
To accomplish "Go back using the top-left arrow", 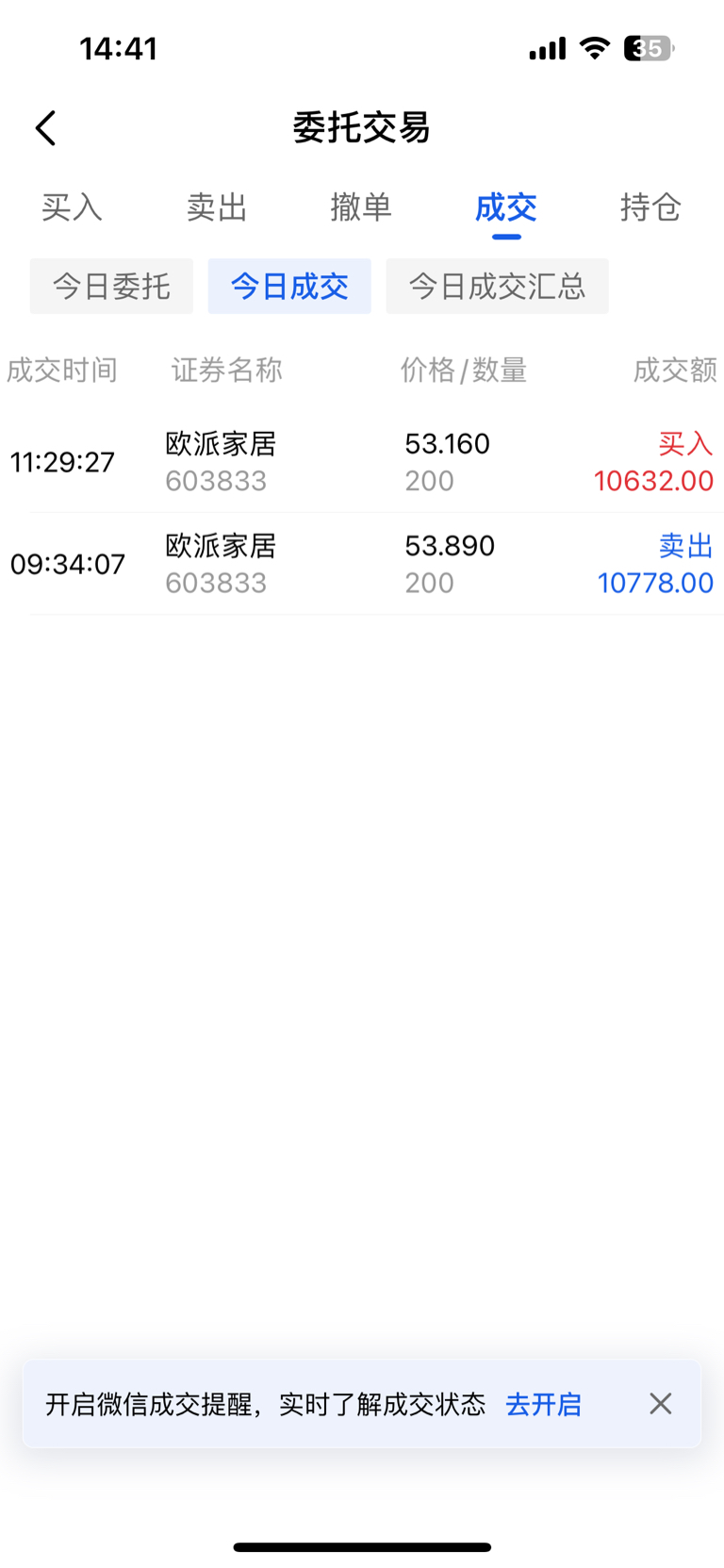I will 46,128.
